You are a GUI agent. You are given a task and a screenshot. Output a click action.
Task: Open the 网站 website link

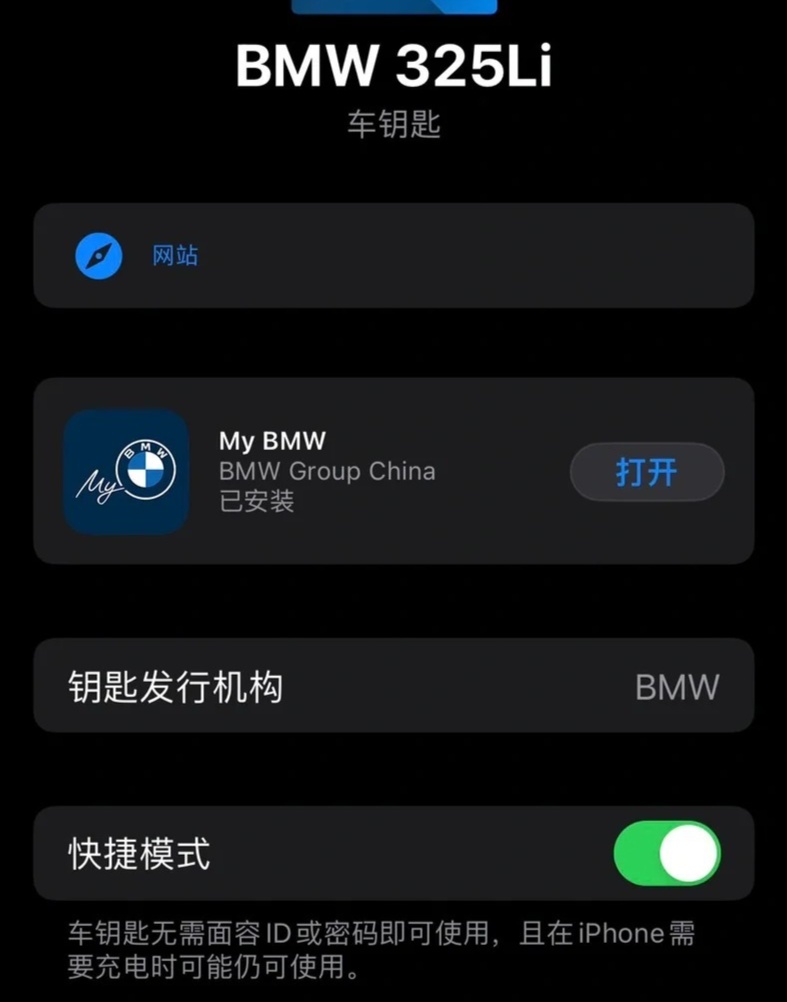(x=175, y=256)
